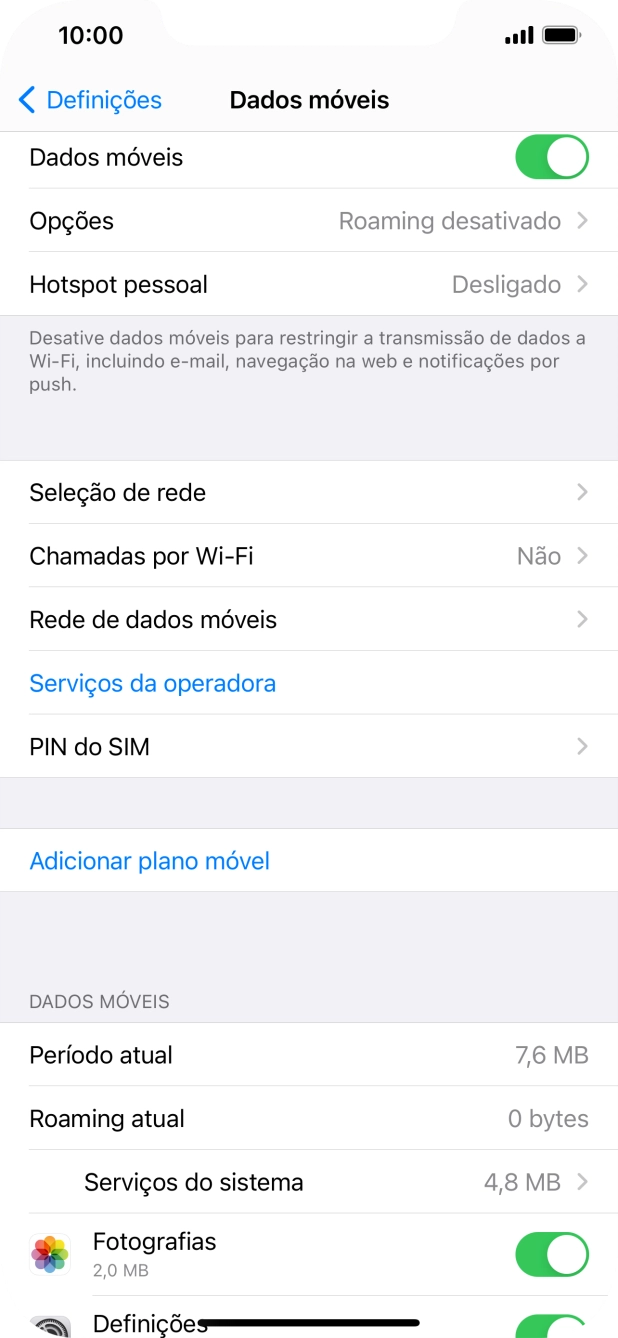618x1338 pixels.
Task: Tap Serviços da operadora link
Action: (153, 684)
